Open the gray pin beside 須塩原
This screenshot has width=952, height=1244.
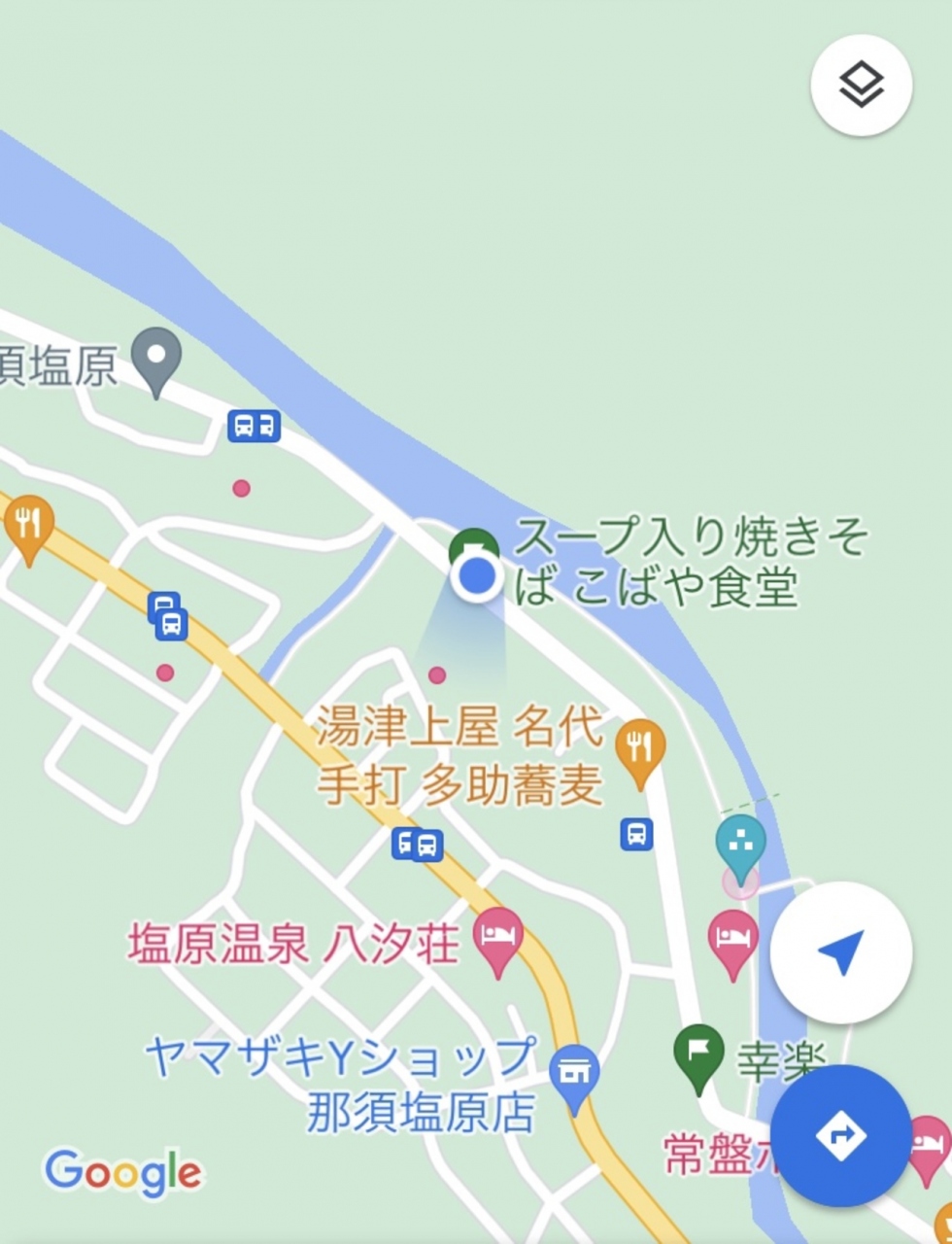[156, 358]
